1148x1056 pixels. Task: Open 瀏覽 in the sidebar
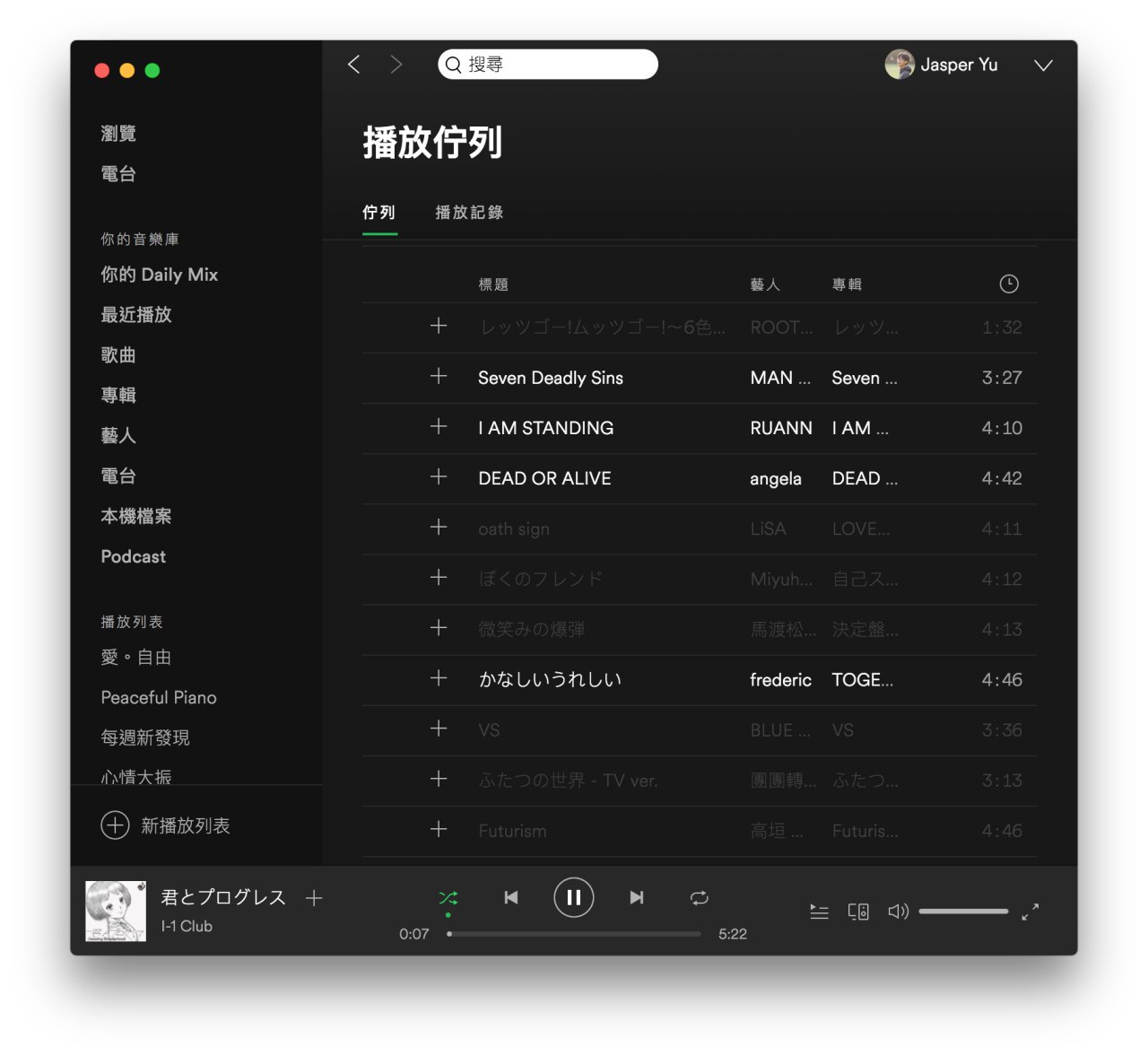tap(118, 134)
